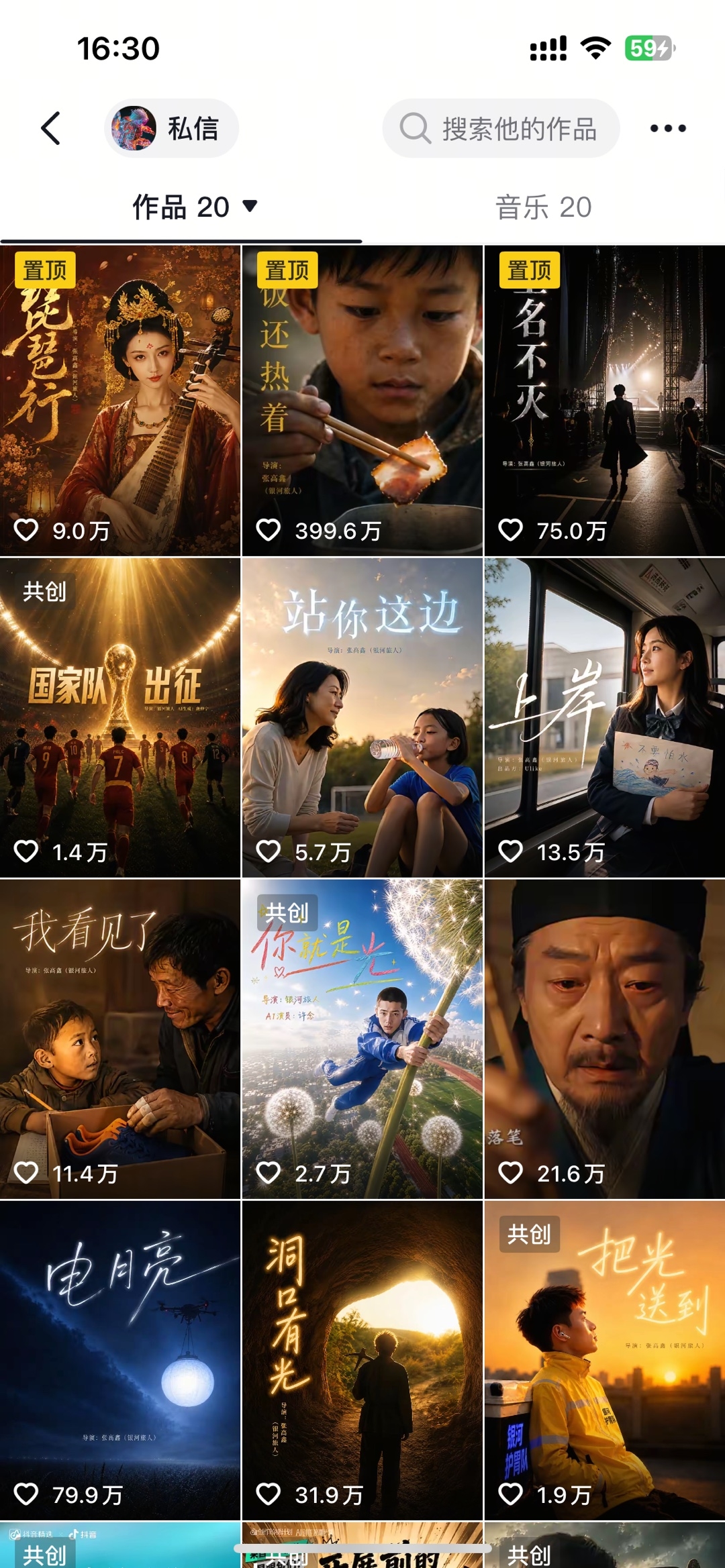Open the pinned video with 9.0万 likes
This screenshot has height=1568, width=725.
[120, 401]
